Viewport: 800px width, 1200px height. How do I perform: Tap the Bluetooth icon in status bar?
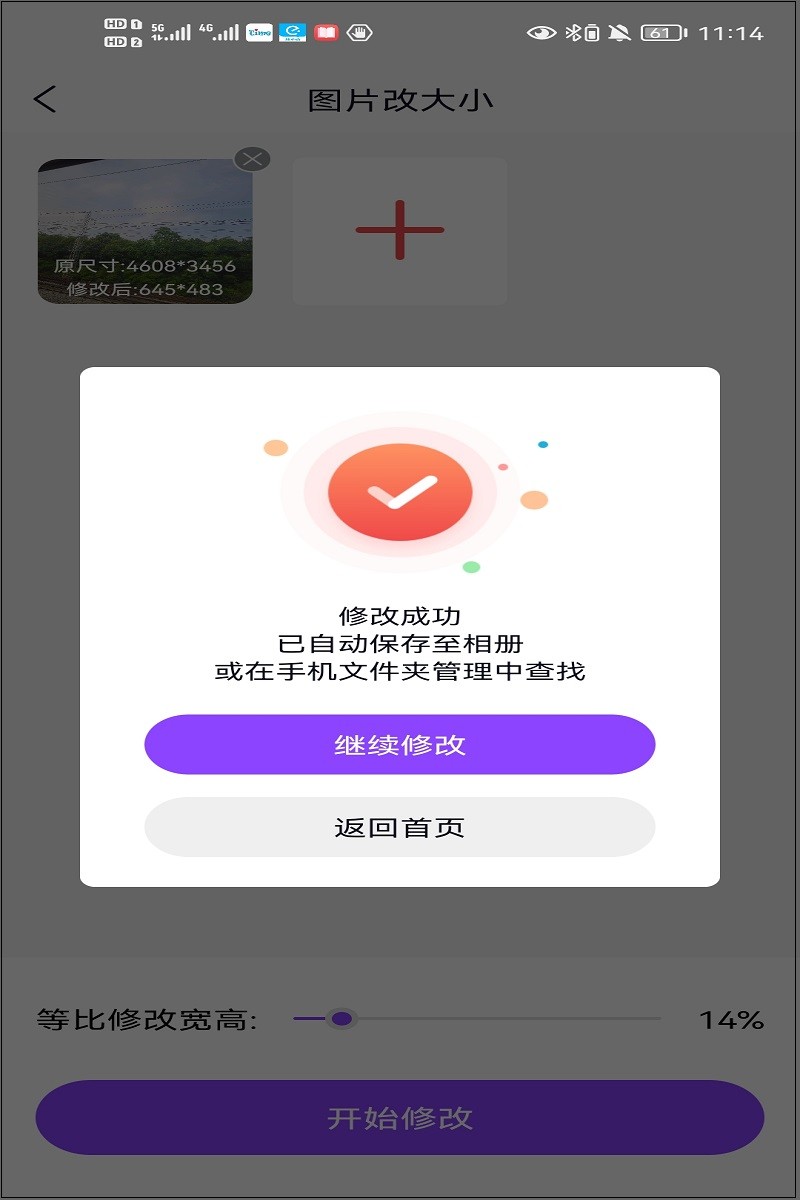click(x=573, y=32)
